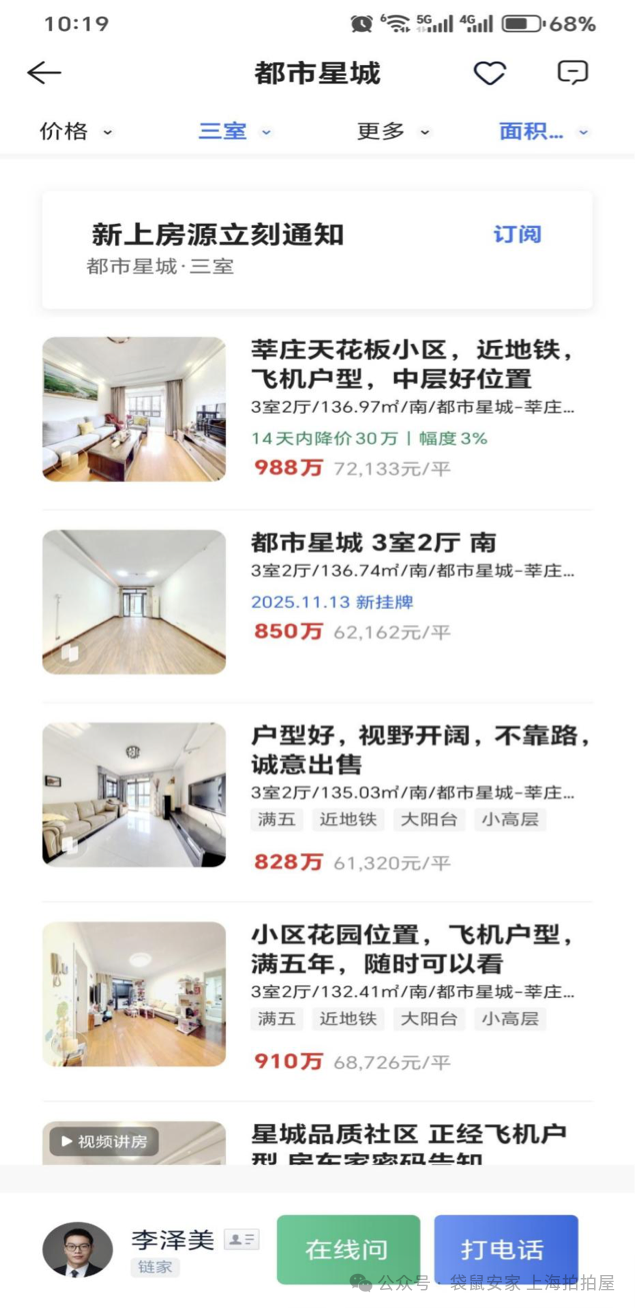Subscribe via the 订阅 link

(x=517, y=234)
